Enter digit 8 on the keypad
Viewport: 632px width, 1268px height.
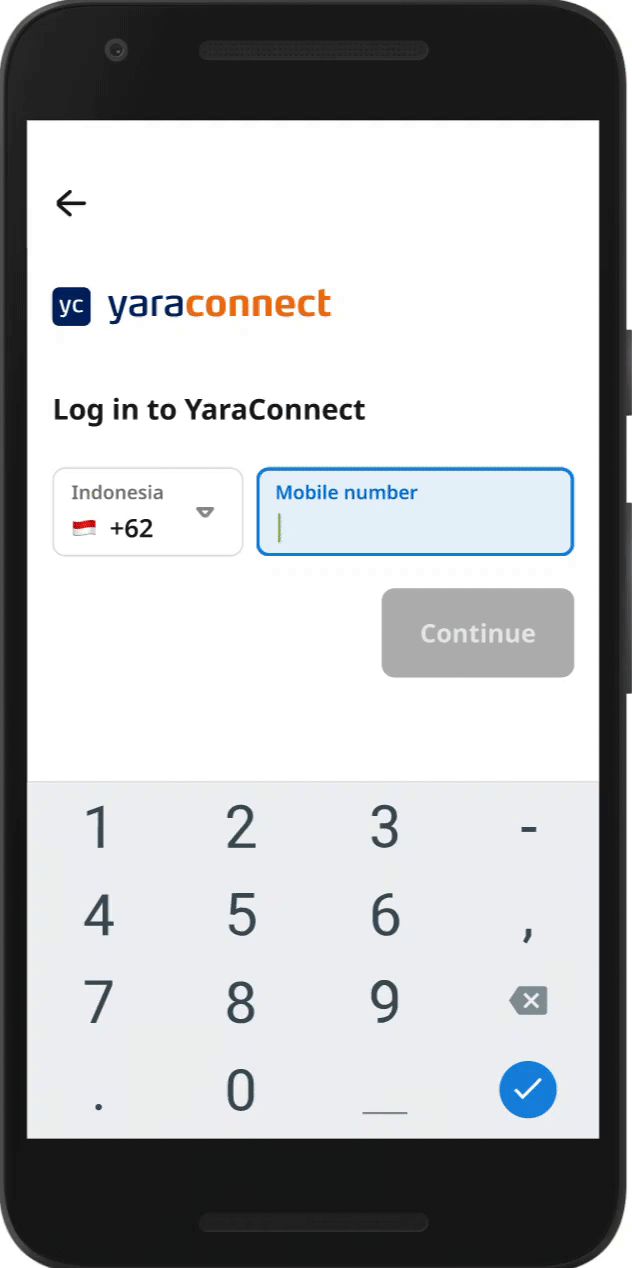(x=241, y=1002)
